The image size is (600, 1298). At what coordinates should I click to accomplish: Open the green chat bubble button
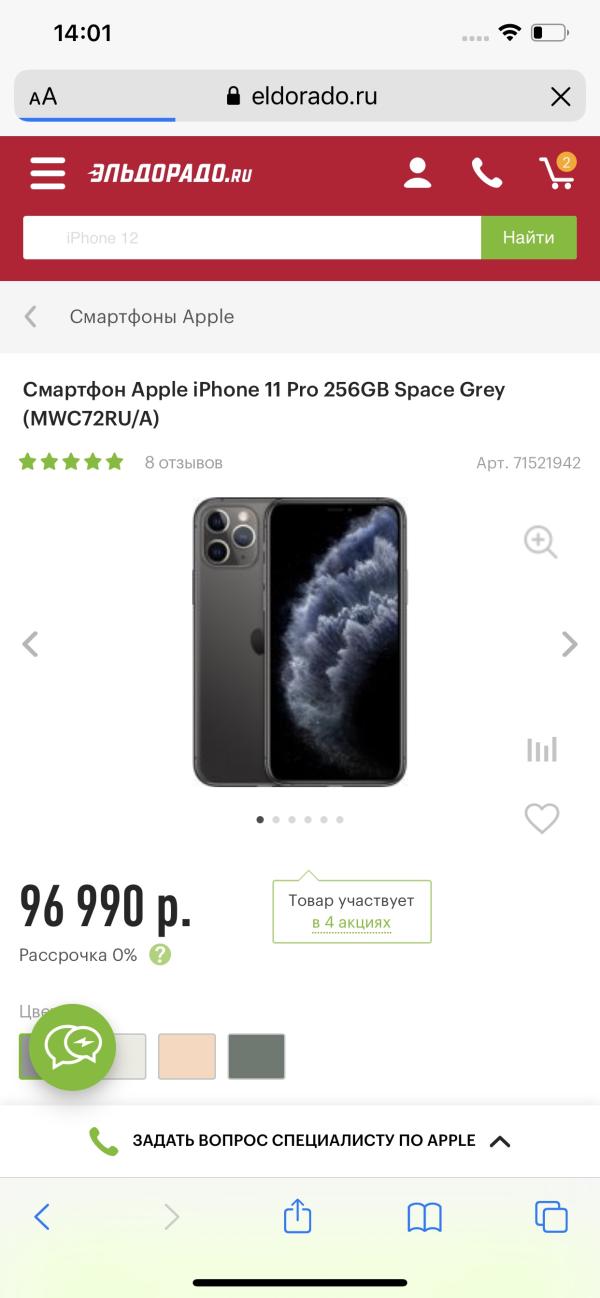click(x=73, y=1047)
